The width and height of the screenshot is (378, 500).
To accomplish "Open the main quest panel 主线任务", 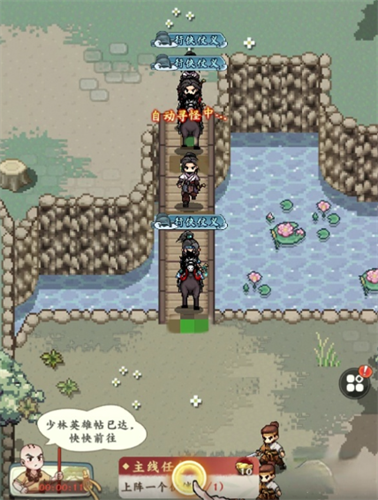I will [x=189, y=478].
